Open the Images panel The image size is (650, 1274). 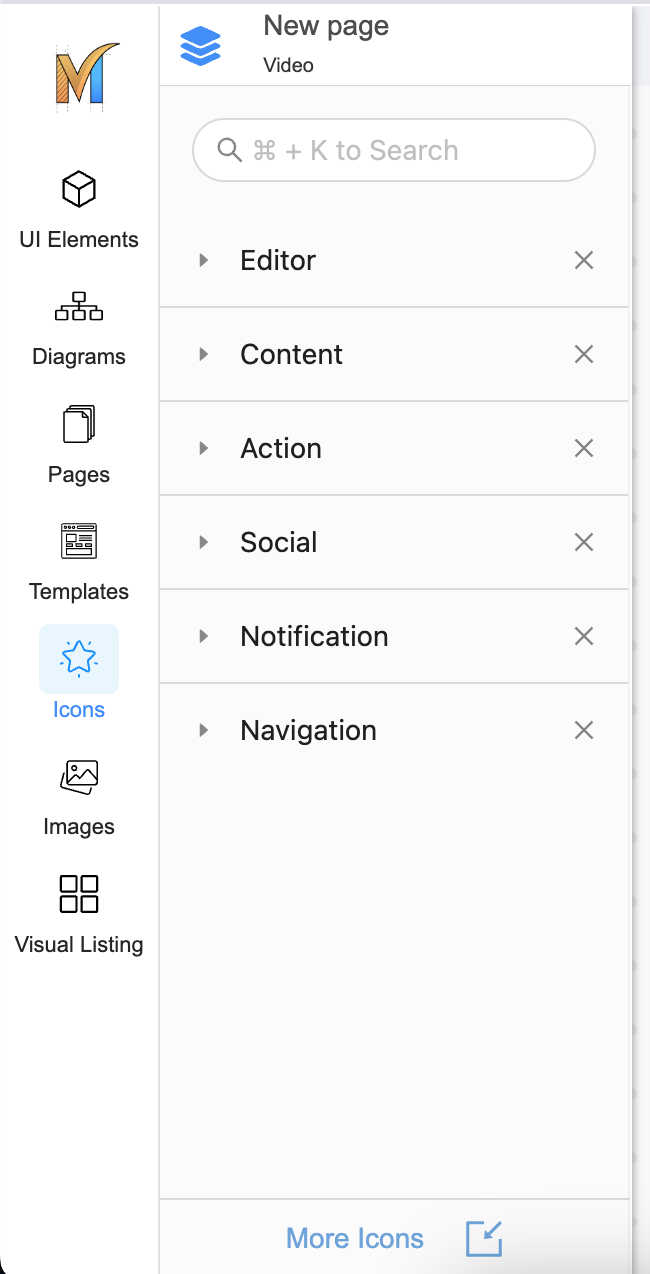tap(79, 796)
